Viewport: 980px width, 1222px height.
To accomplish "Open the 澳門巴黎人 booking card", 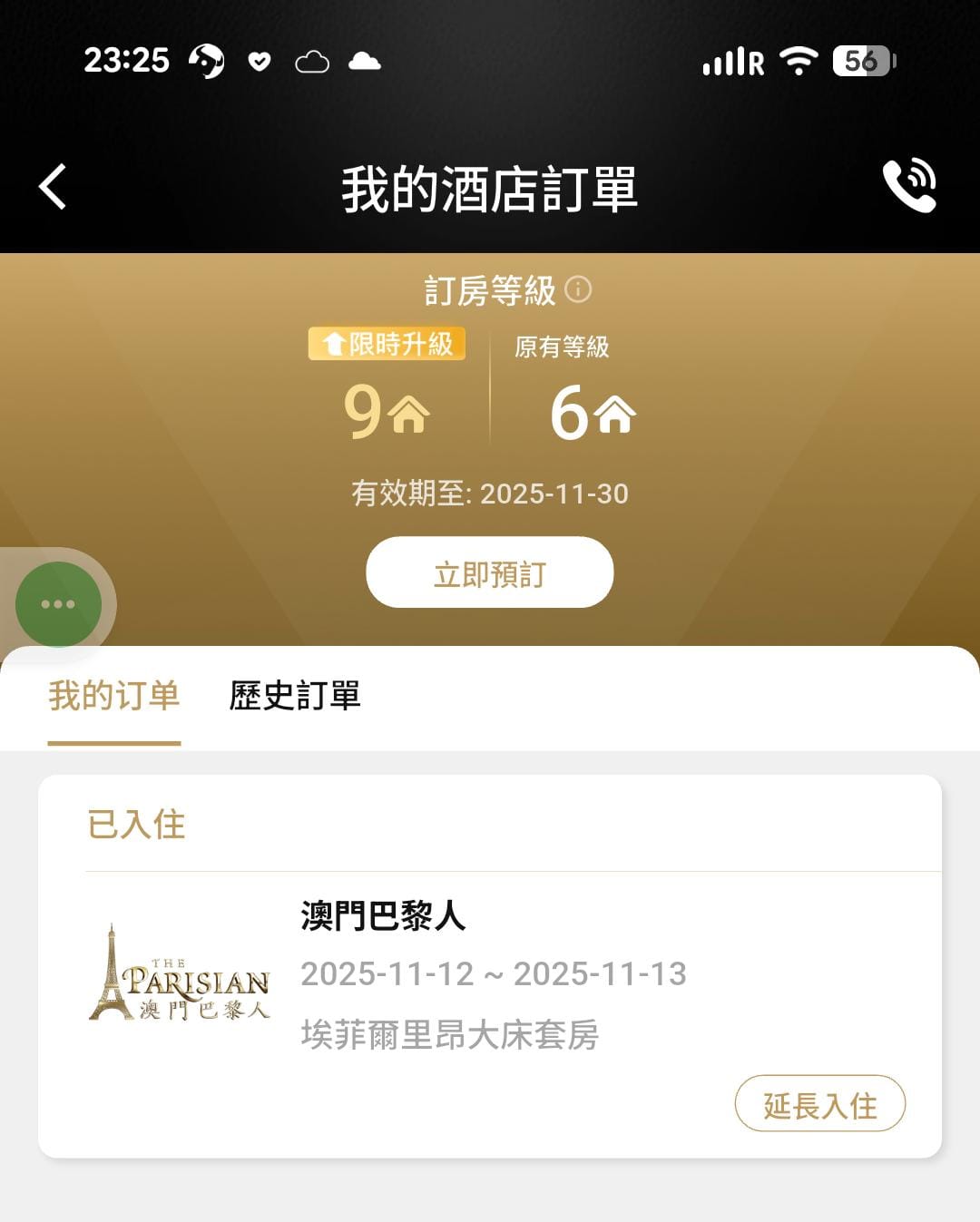I will tap(490, 975).
